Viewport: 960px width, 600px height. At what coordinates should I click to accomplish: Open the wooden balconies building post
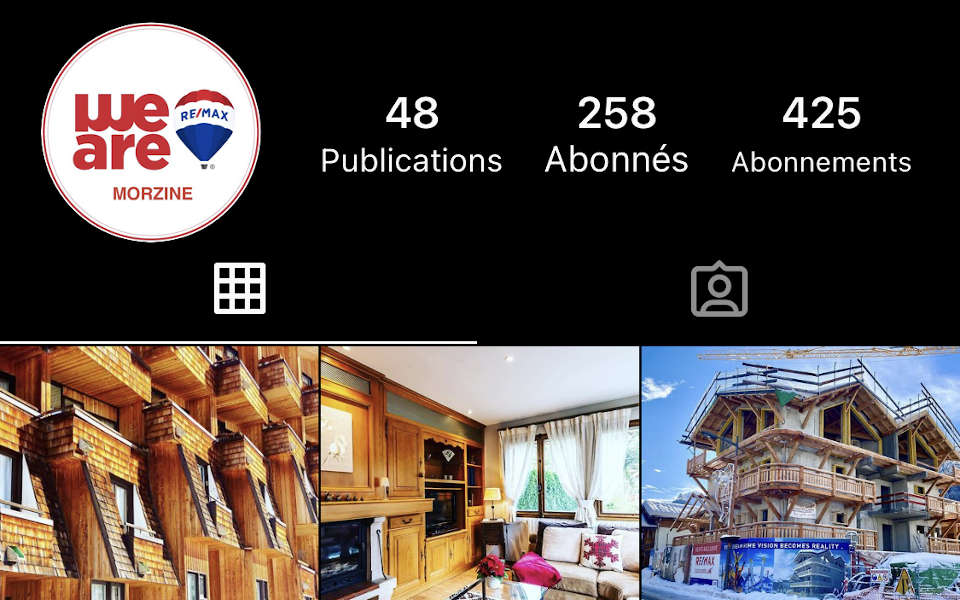[159, 473]
